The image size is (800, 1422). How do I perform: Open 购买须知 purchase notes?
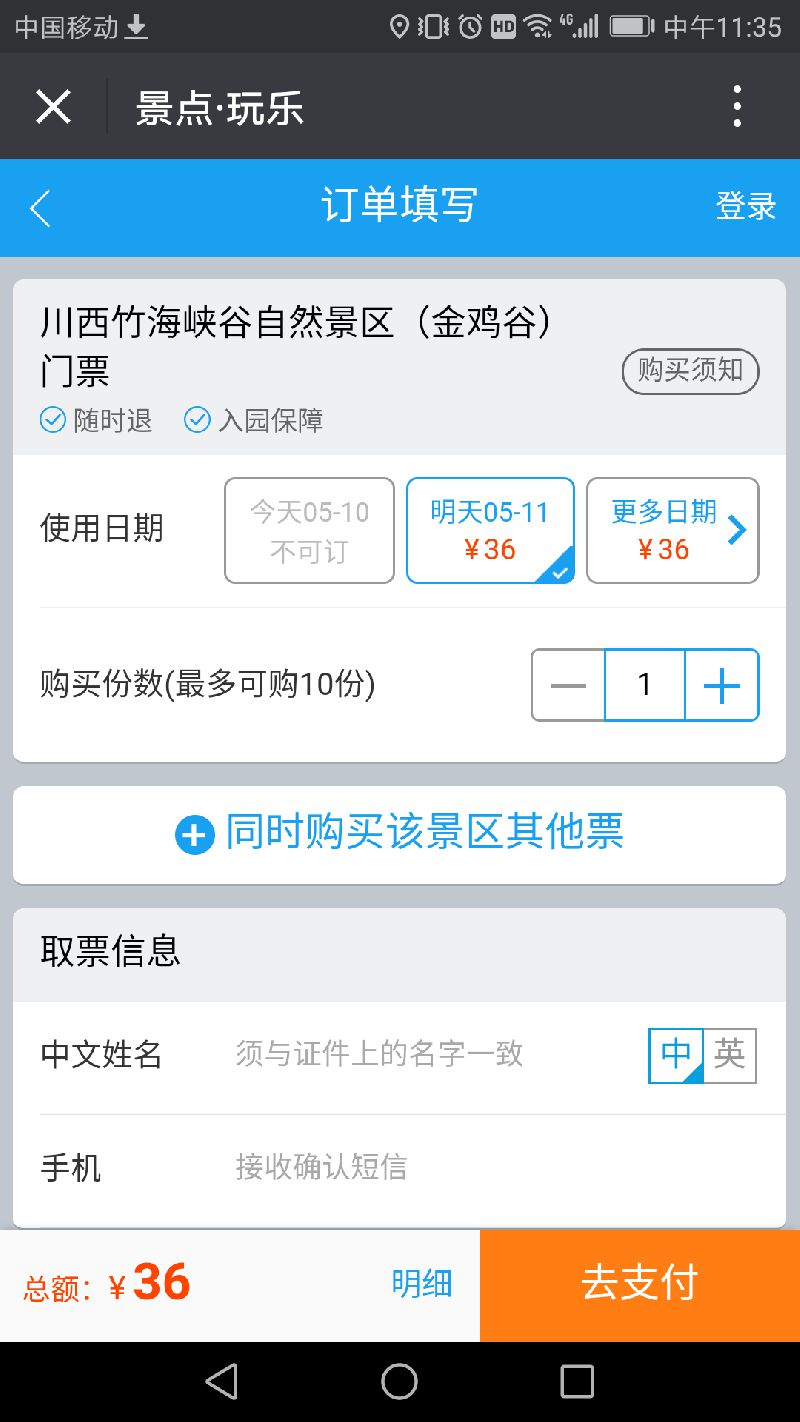point(690,371)
